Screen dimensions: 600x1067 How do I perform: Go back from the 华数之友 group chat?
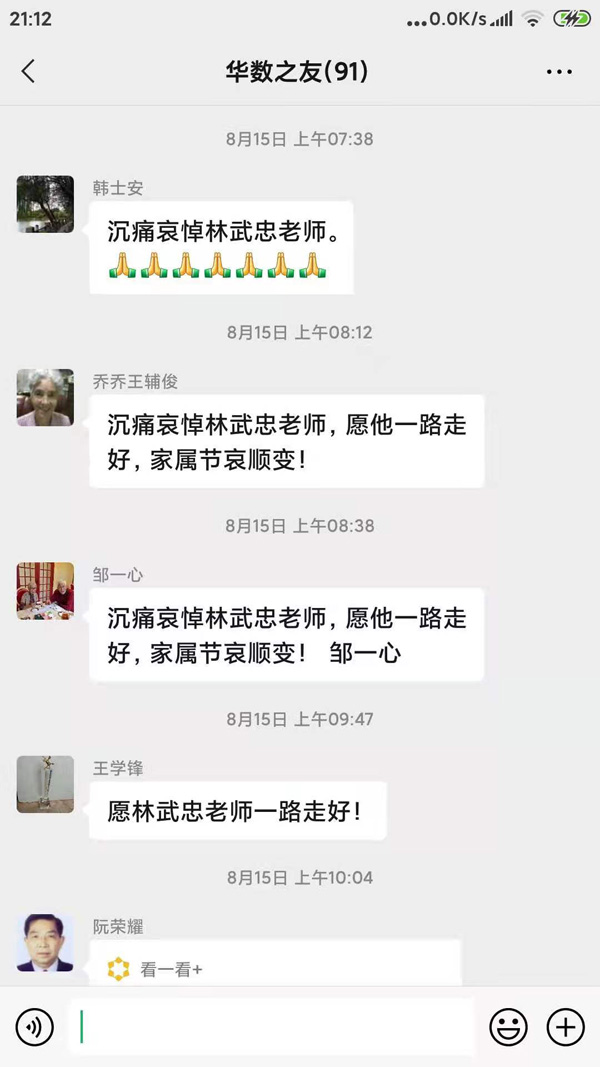tap(28, 71)
